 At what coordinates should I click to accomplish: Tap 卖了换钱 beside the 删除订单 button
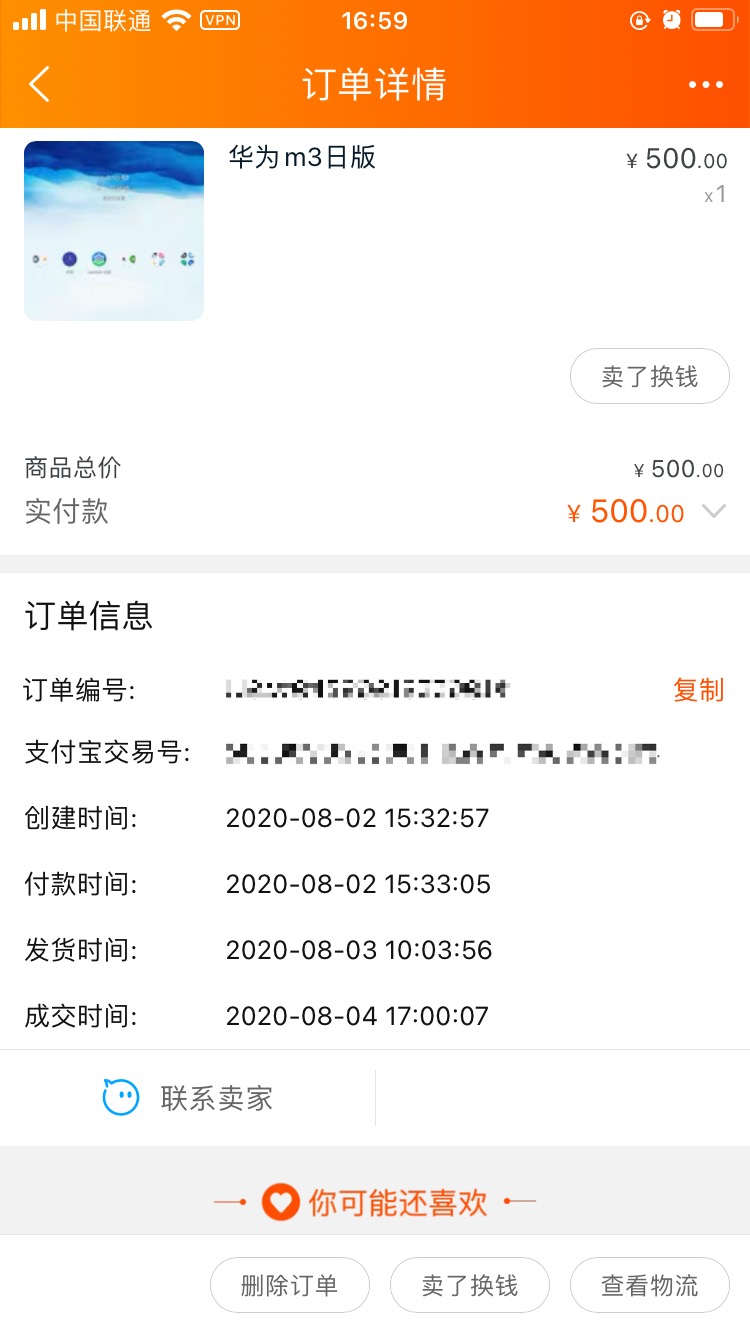coord(470,1285)
